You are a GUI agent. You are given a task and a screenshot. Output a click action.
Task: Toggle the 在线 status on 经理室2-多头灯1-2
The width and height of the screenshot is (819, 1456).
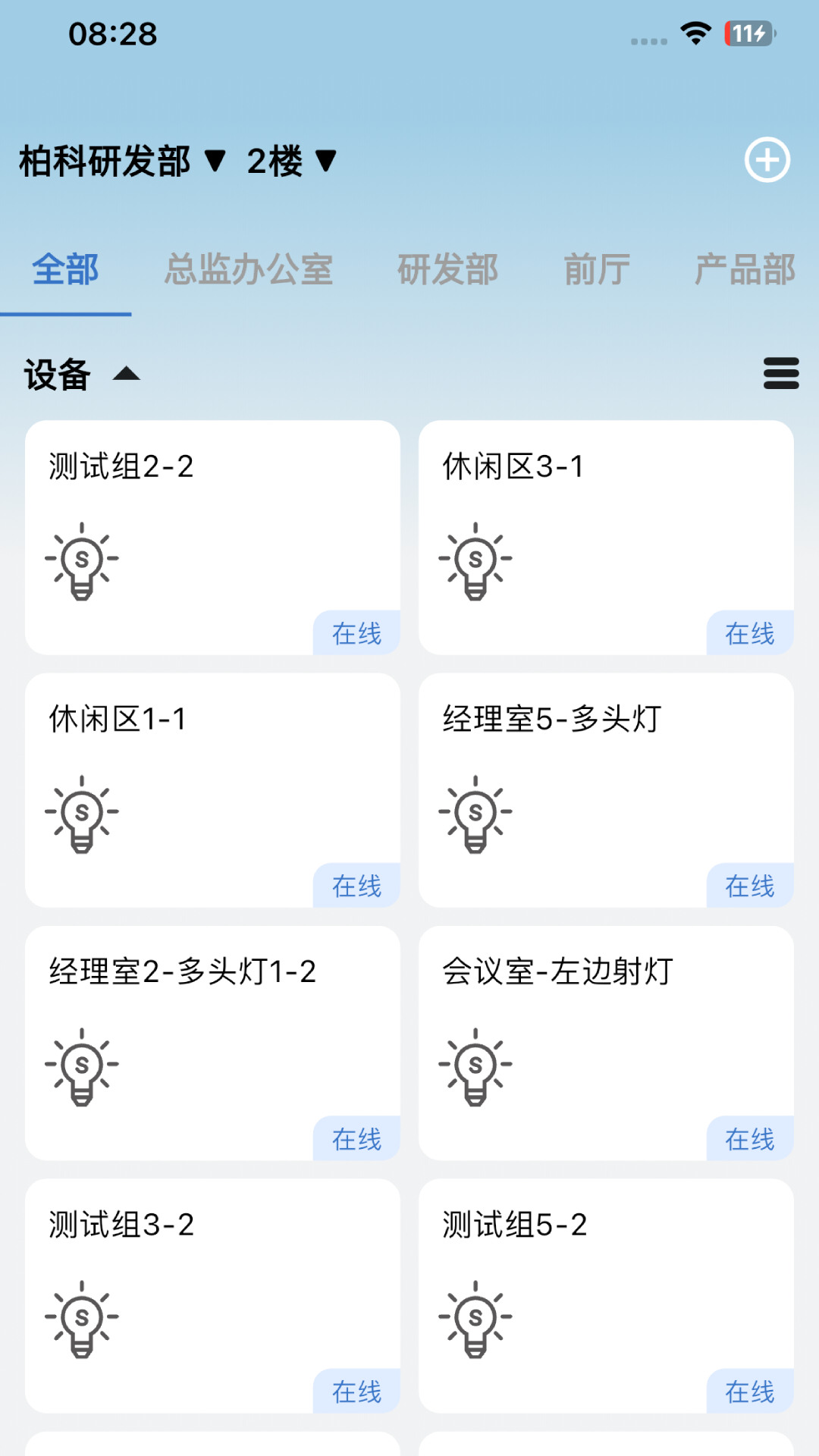[x=356, y=1138]
